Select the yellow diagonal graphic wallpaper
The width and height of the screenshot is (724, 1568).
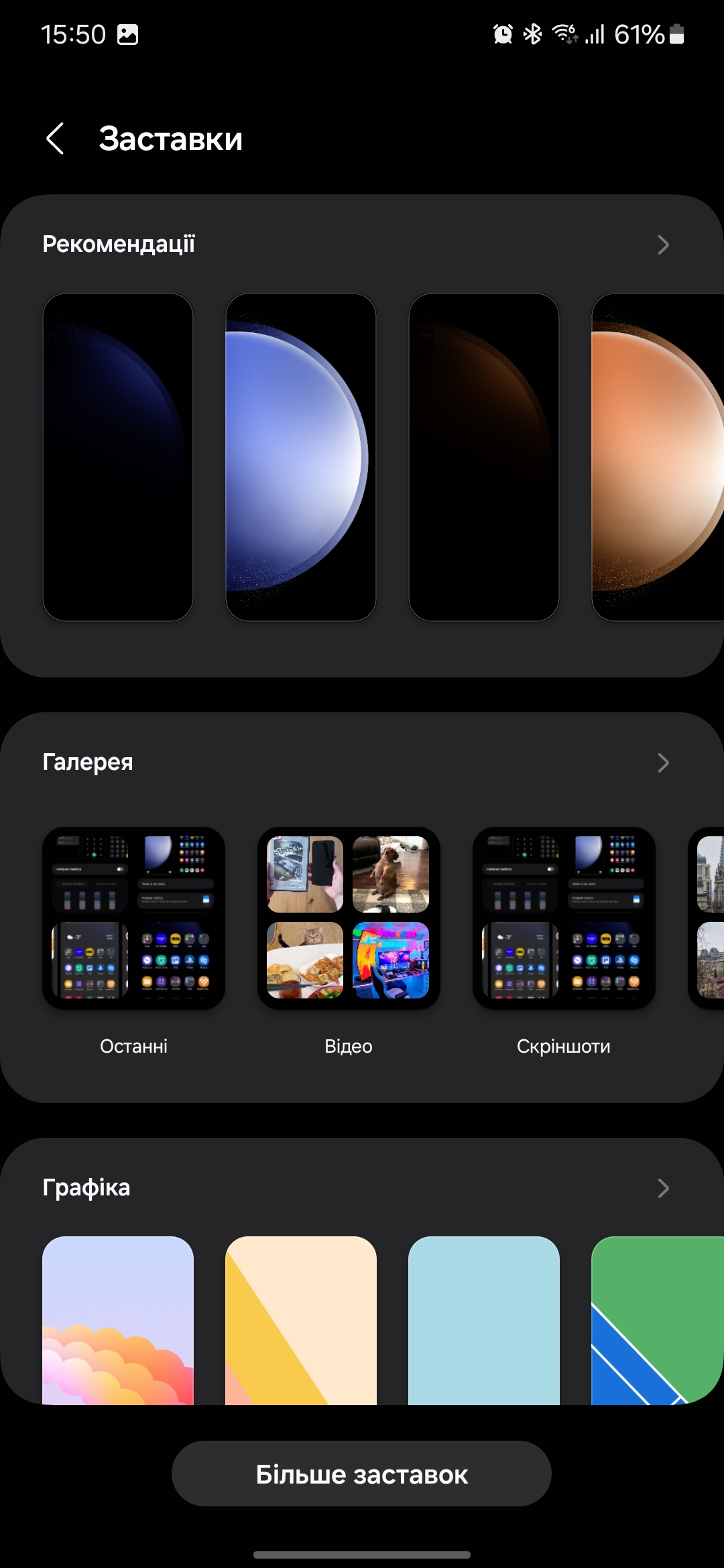[x=301, y=1320]
